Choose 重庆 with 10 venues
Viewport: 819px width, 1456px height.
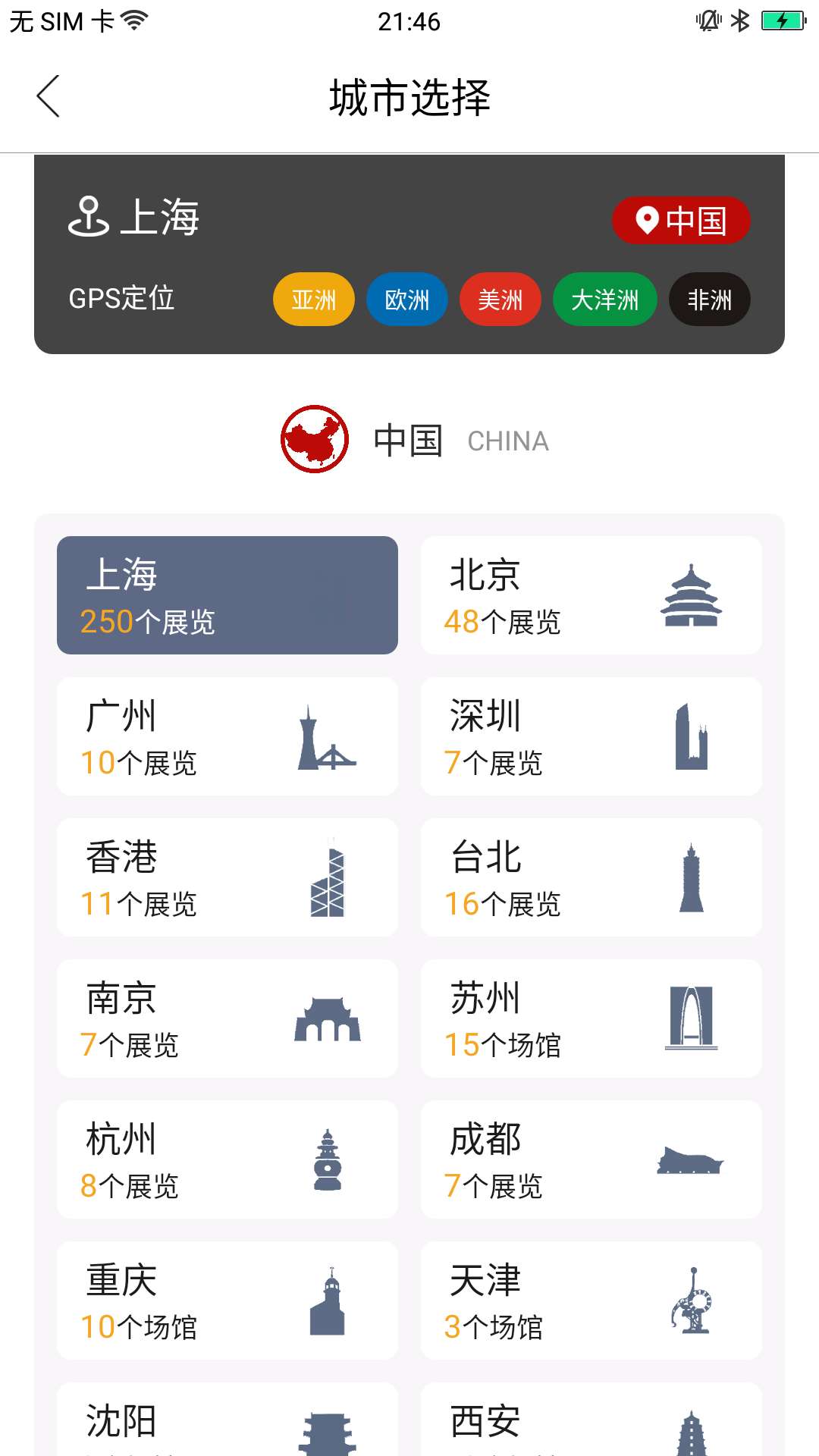pyautogui.click(x=227, y=1301)
